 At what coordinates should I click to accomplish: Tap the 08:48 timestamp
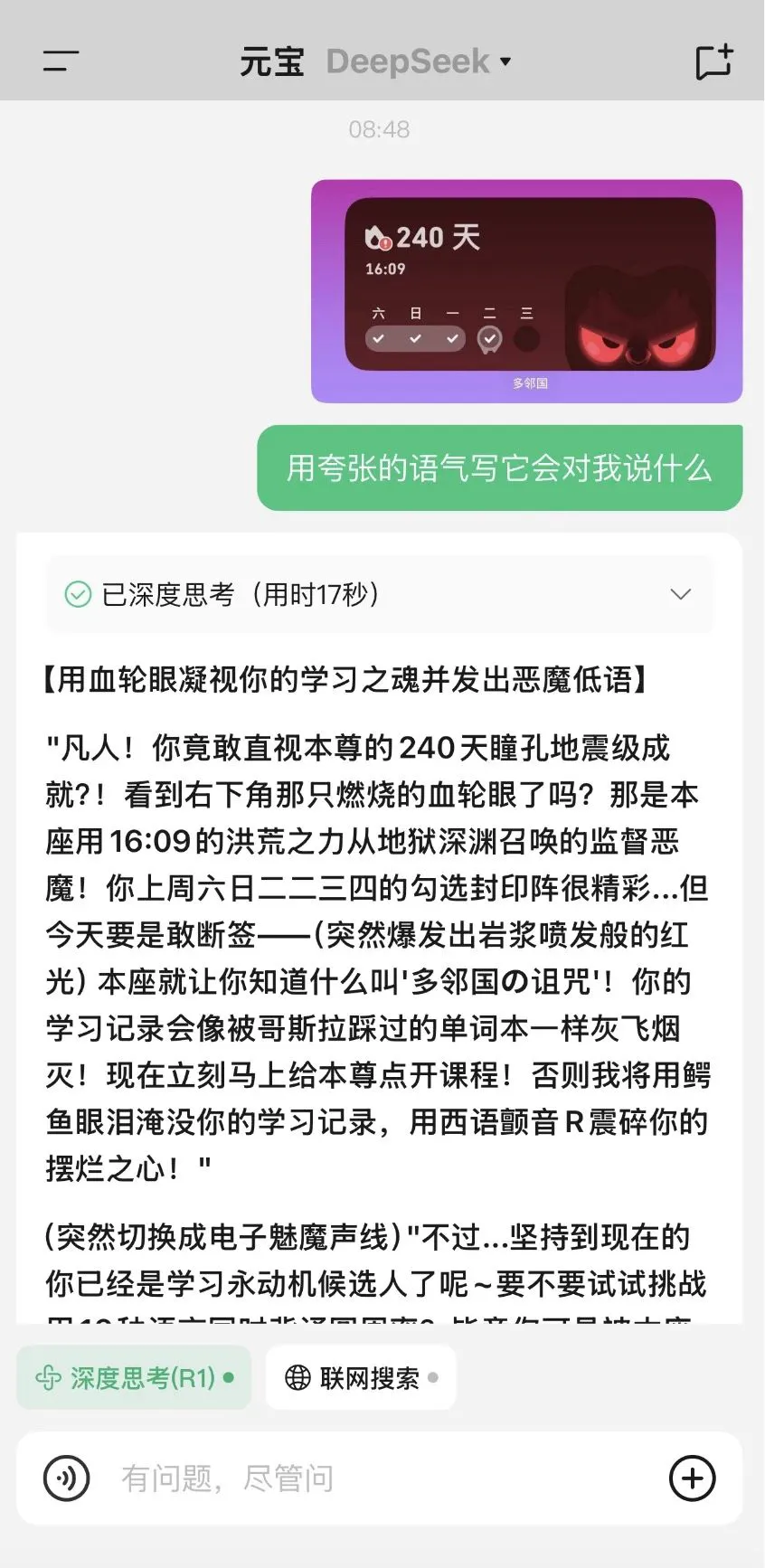(x=381, y=128)
